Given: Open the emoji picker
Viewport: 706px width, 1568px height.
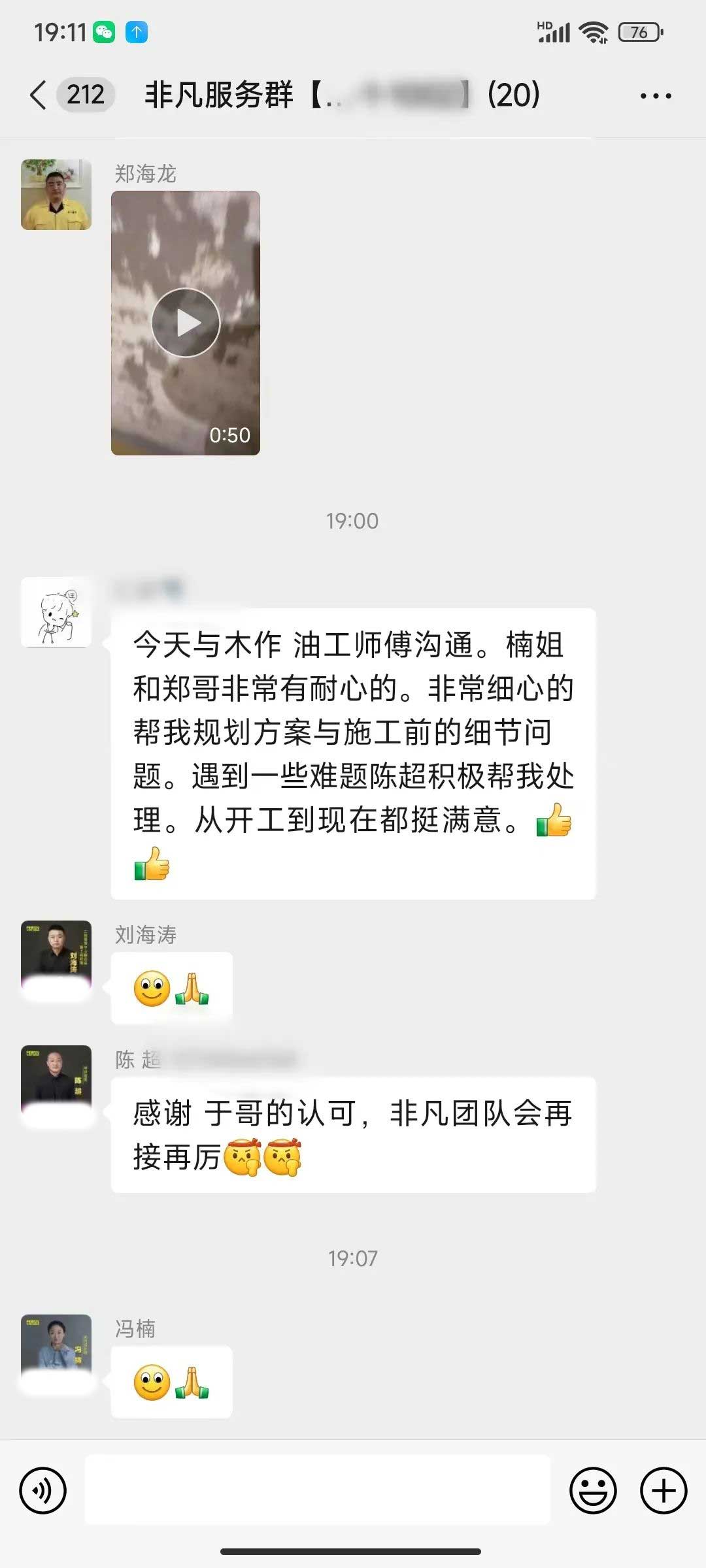Looking at the screenshot, I should (593, 1490).
